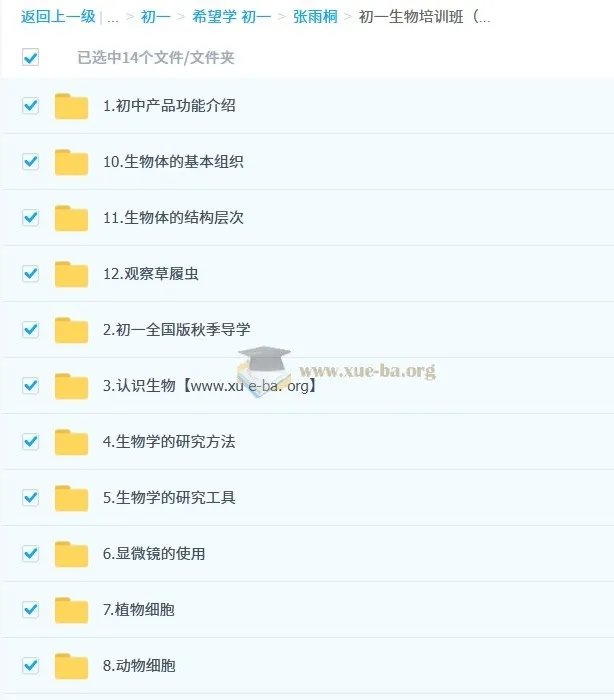Go back via 返回上一级 link

coord(59,17)
